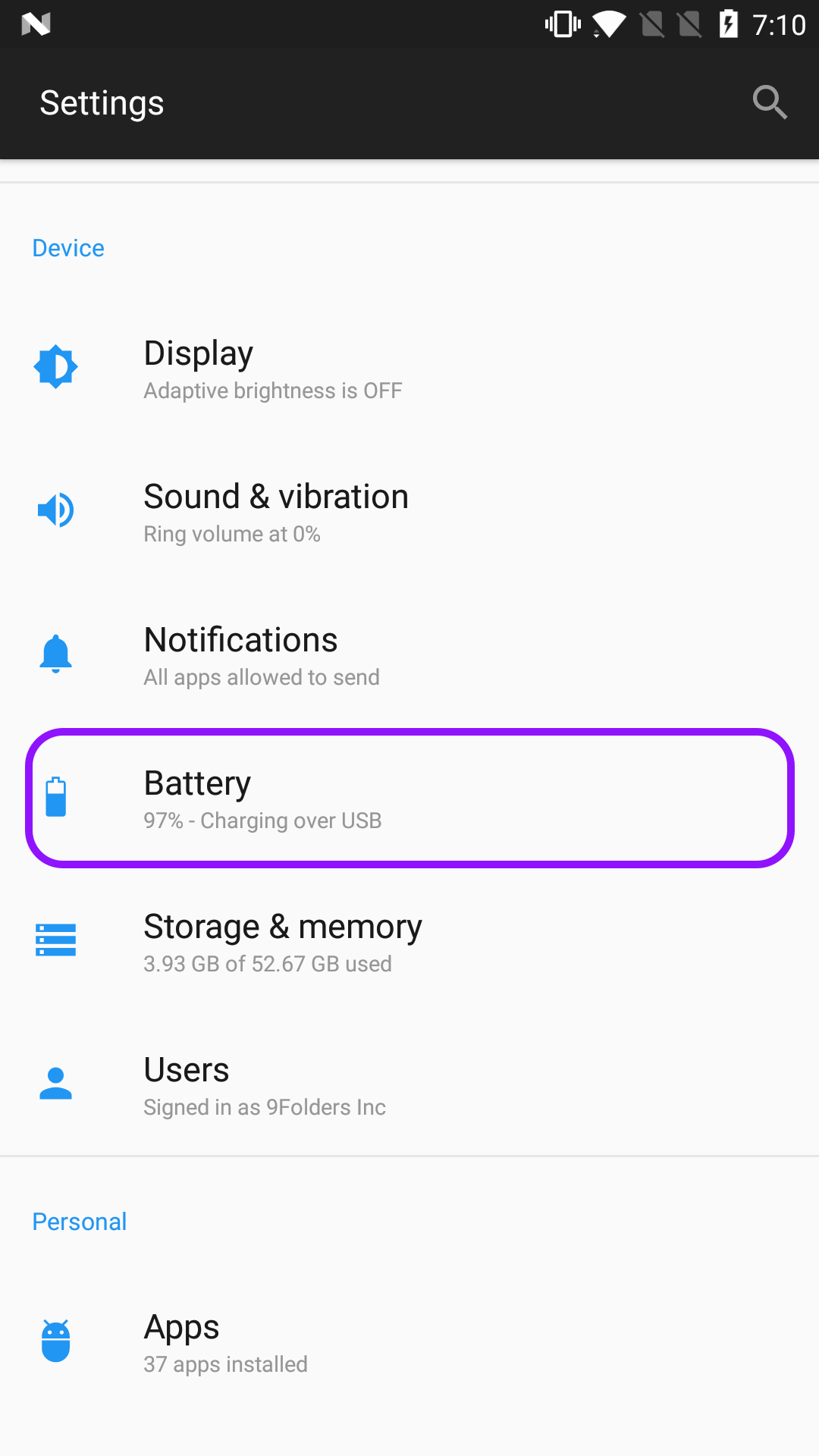Open Sound & vibration settings
819x1456 pixels.
coord(409,511)
